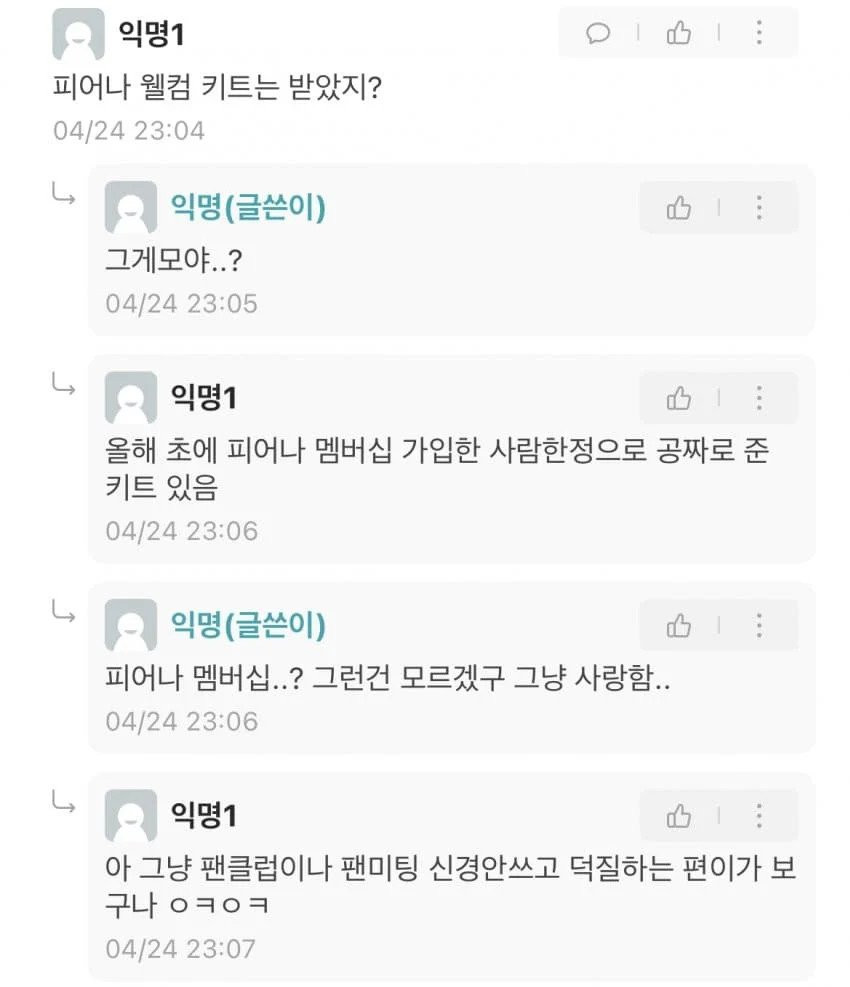Open the more options on the 23:07 reply
Screen dimensions: 850x987
pos(759,816)
